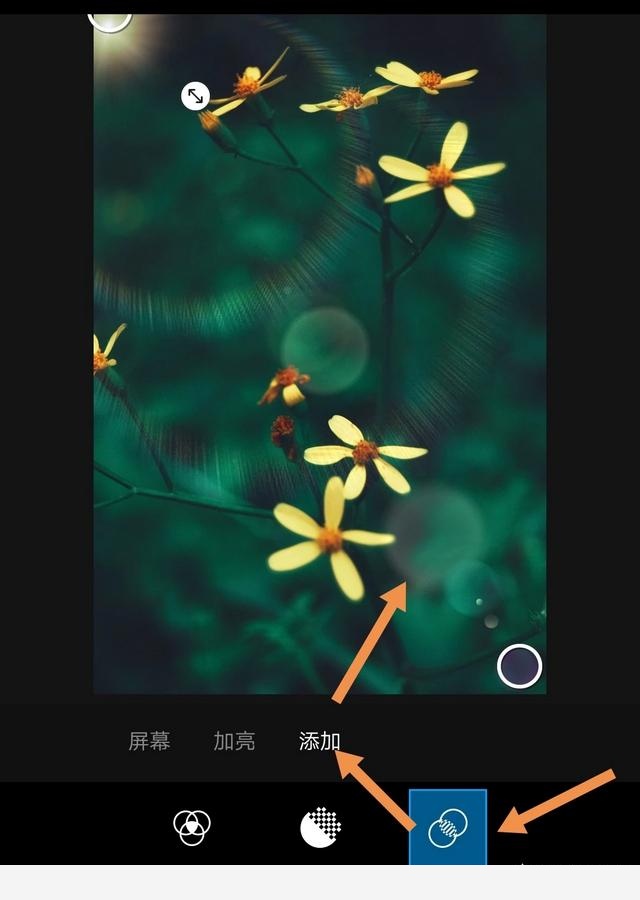This screenshot has width=640, height=900.
Task: Tap the dark circle handle on the photo
Action: (519, 666)
